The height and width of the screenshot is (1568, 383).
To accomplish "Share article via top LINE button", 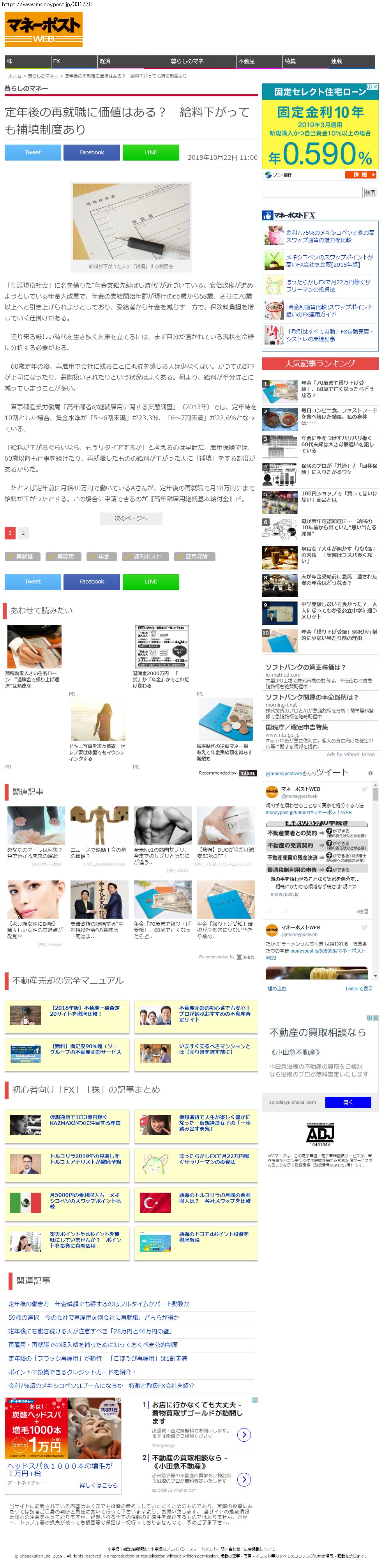I will [151, 152].
